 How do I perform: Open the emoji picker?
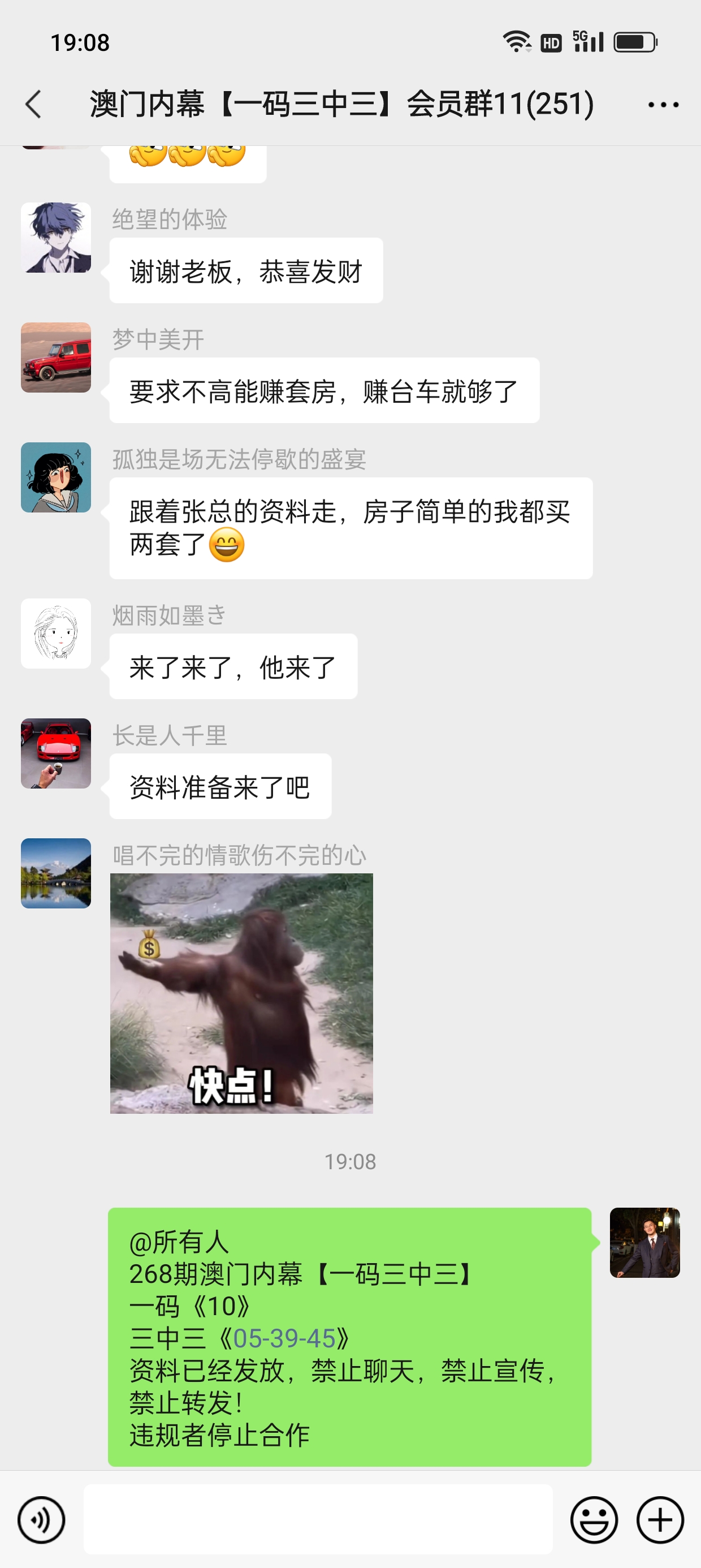click(593, 1519)
